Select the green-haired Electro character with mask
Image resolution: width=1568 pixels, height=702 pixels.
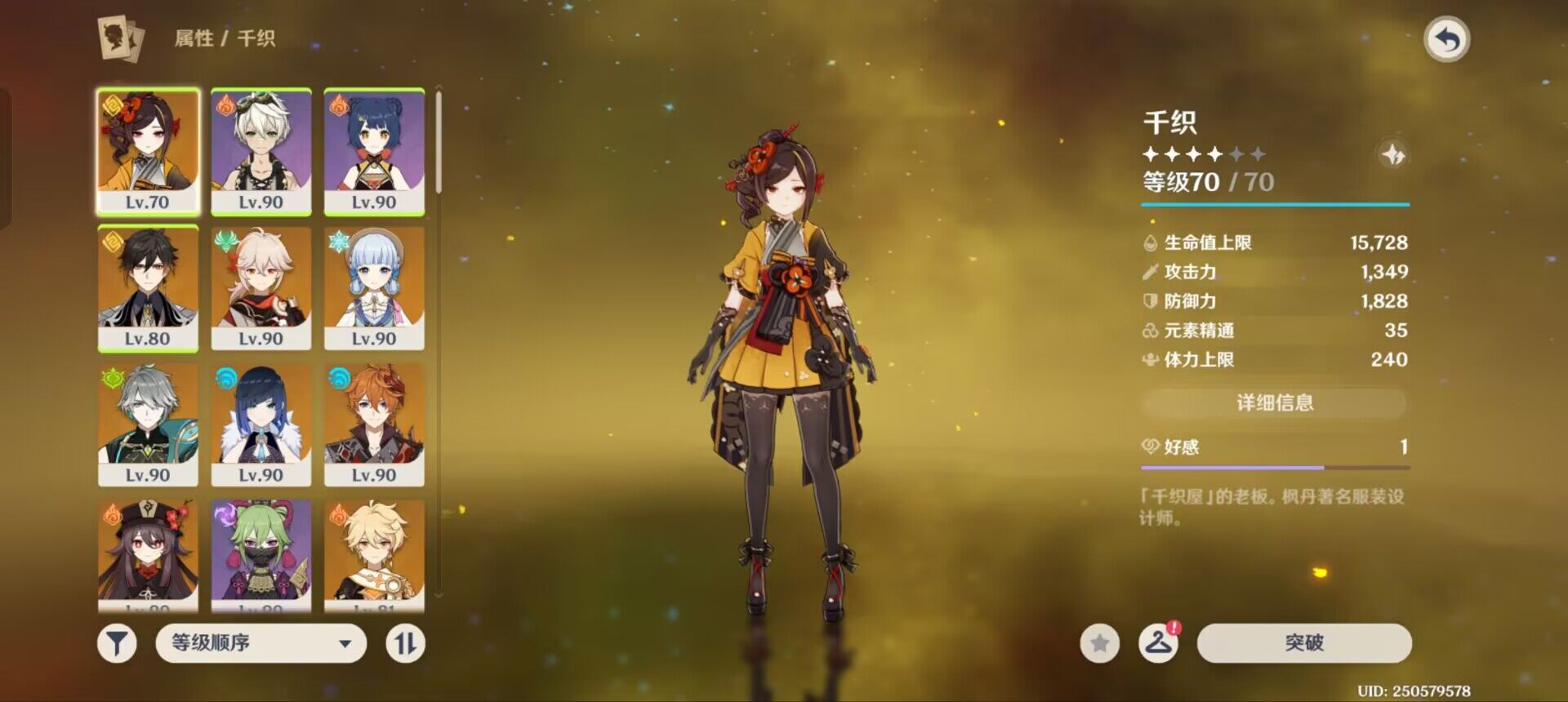point(261,556)
